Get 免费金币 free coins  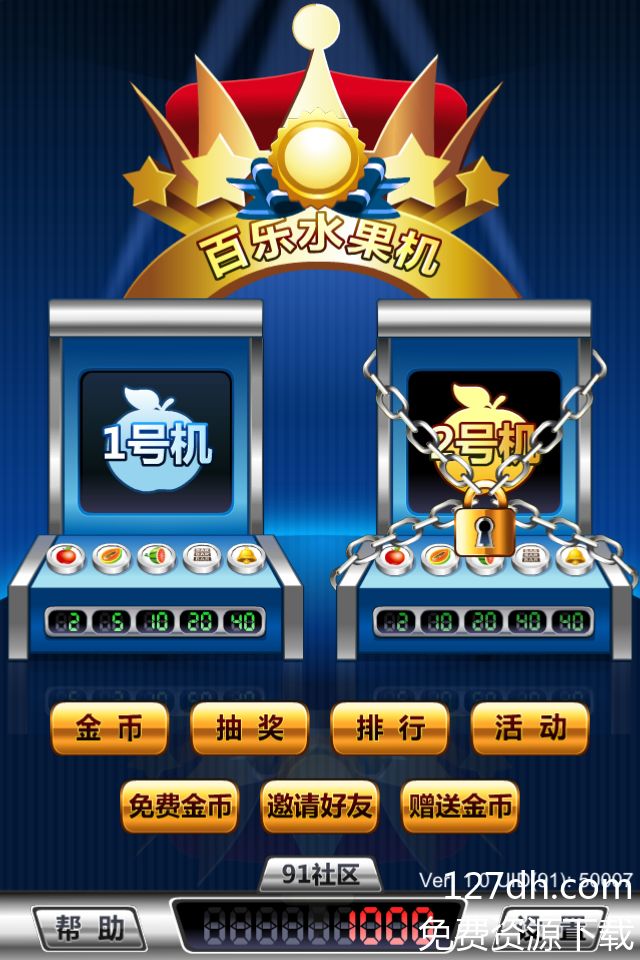(x=180, y=806)
